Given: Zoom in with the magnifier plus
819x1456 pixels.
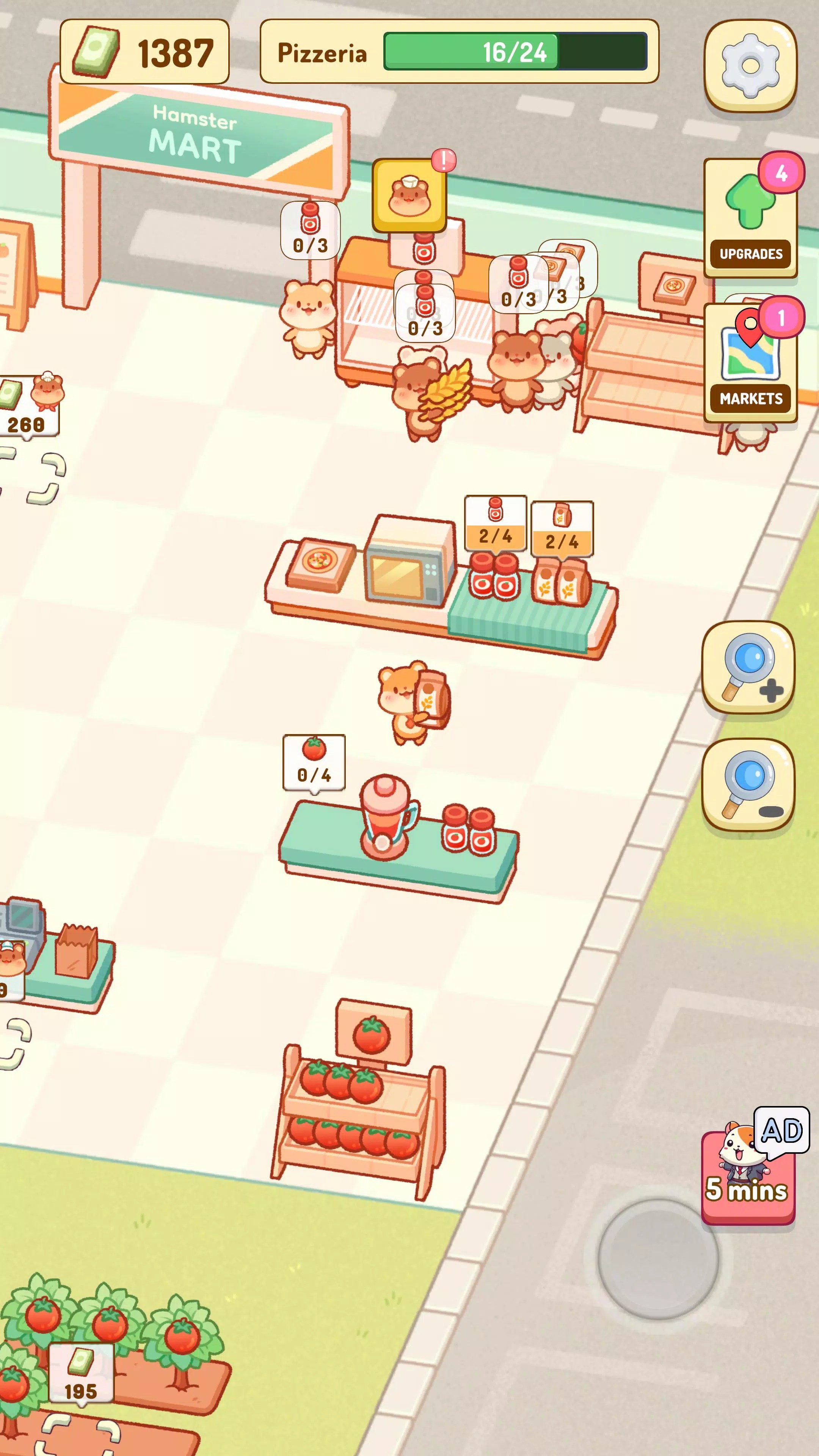Looking at the screenshot, I should click(748, 667).
